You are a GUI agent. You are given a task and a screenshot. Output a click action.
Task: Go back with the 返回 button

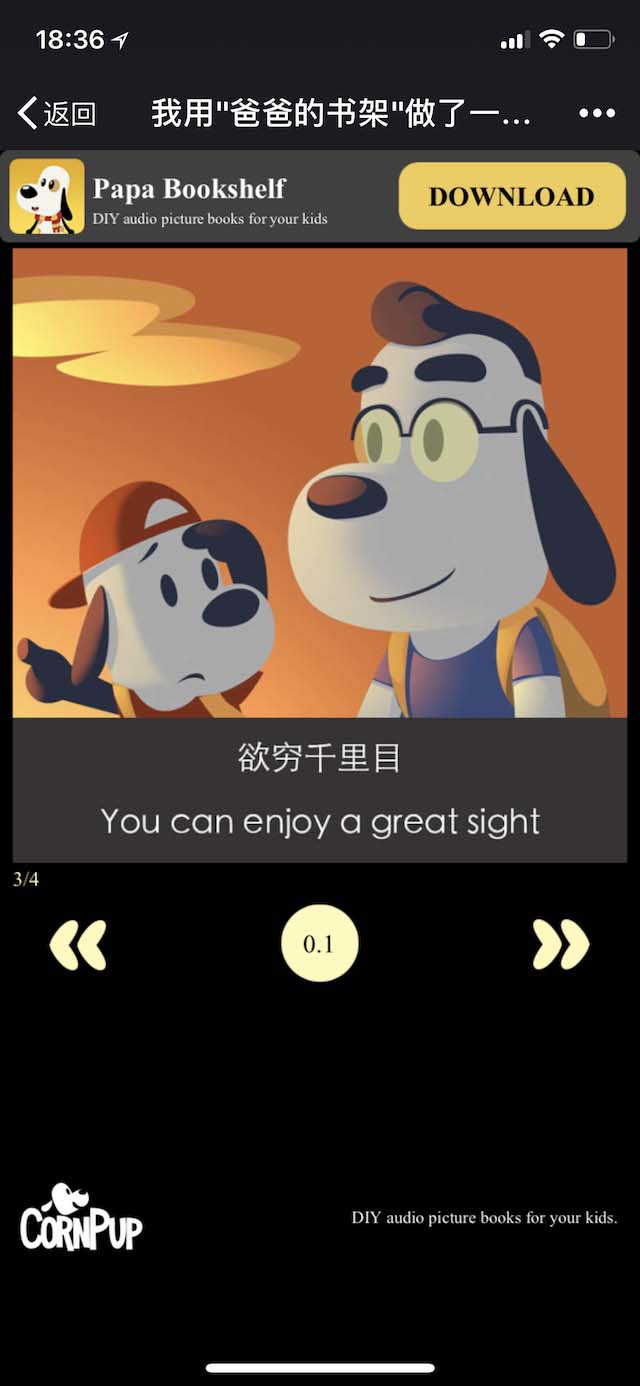(x=57, y=113)
